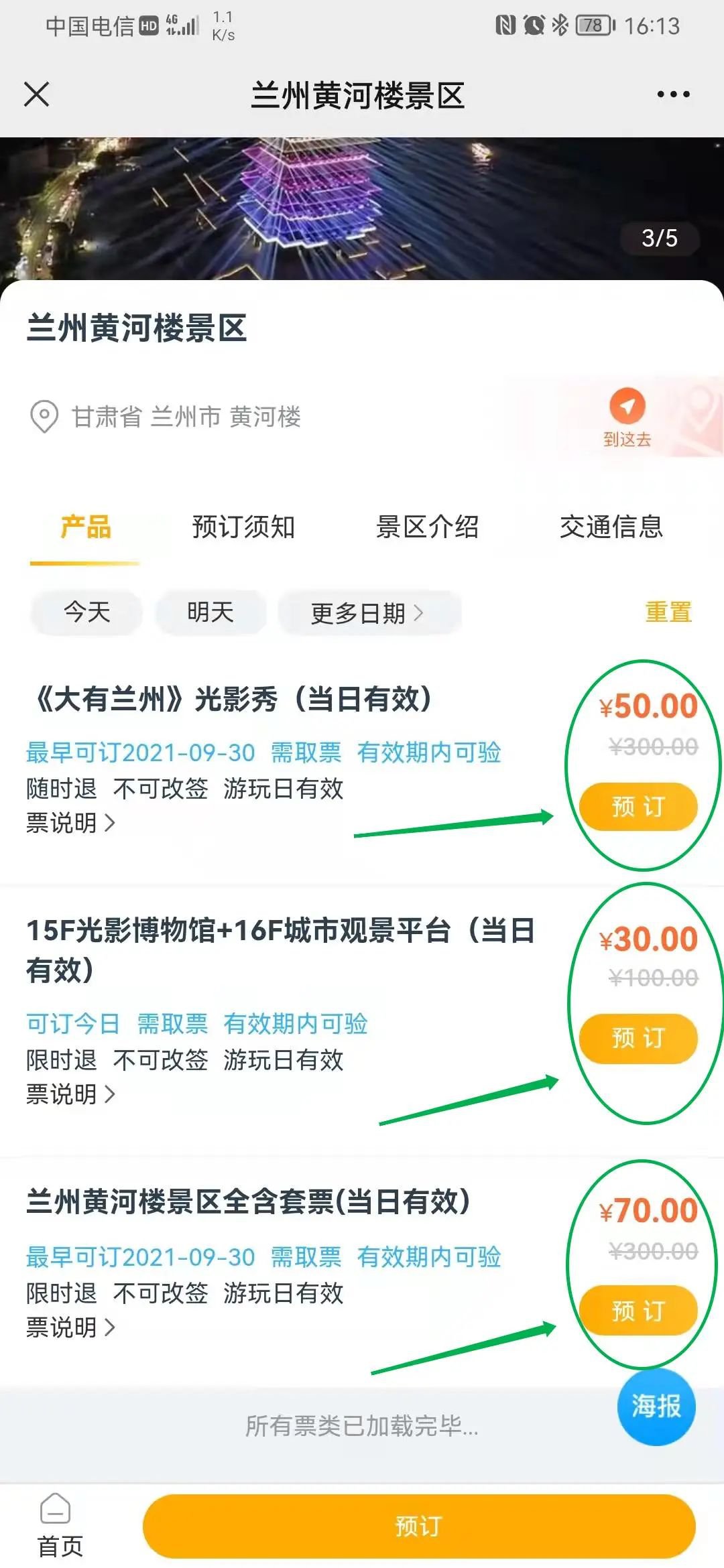Open 更多日期 date picker
This screenshot has width=724, height=1568.
click(368, 612)
